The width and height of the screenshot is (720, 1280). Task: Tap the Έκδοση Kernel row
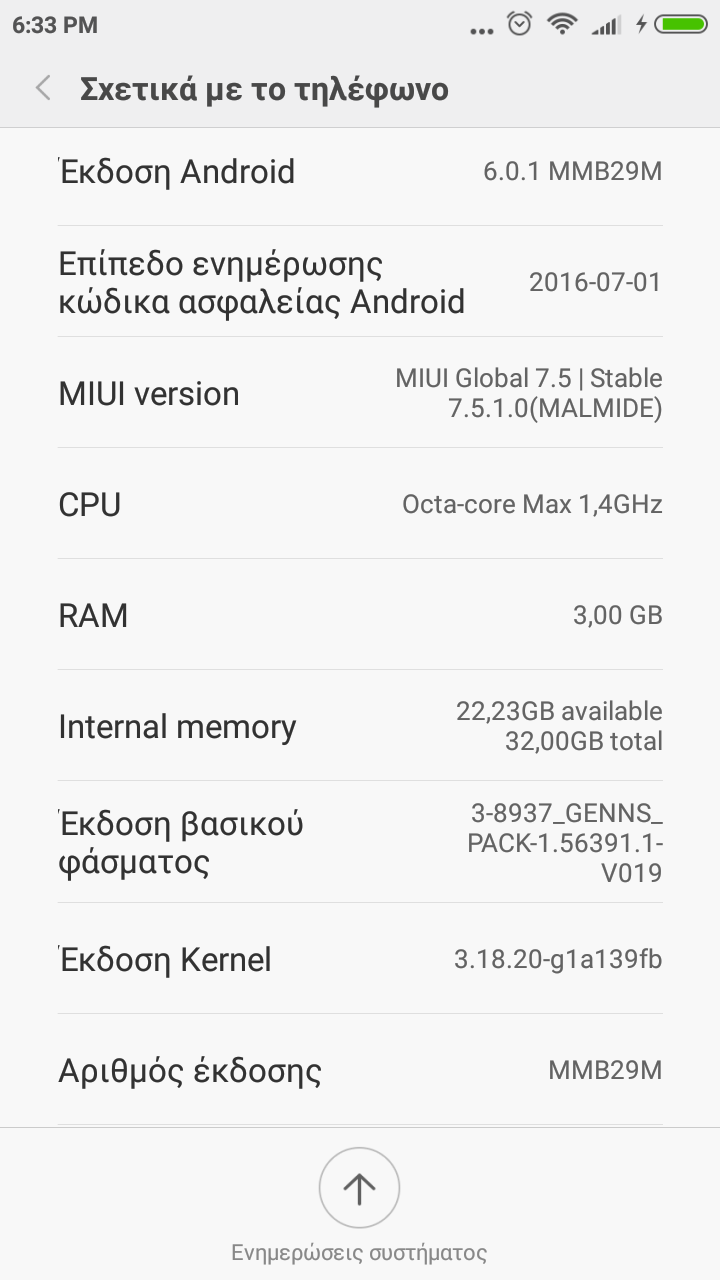360,959
